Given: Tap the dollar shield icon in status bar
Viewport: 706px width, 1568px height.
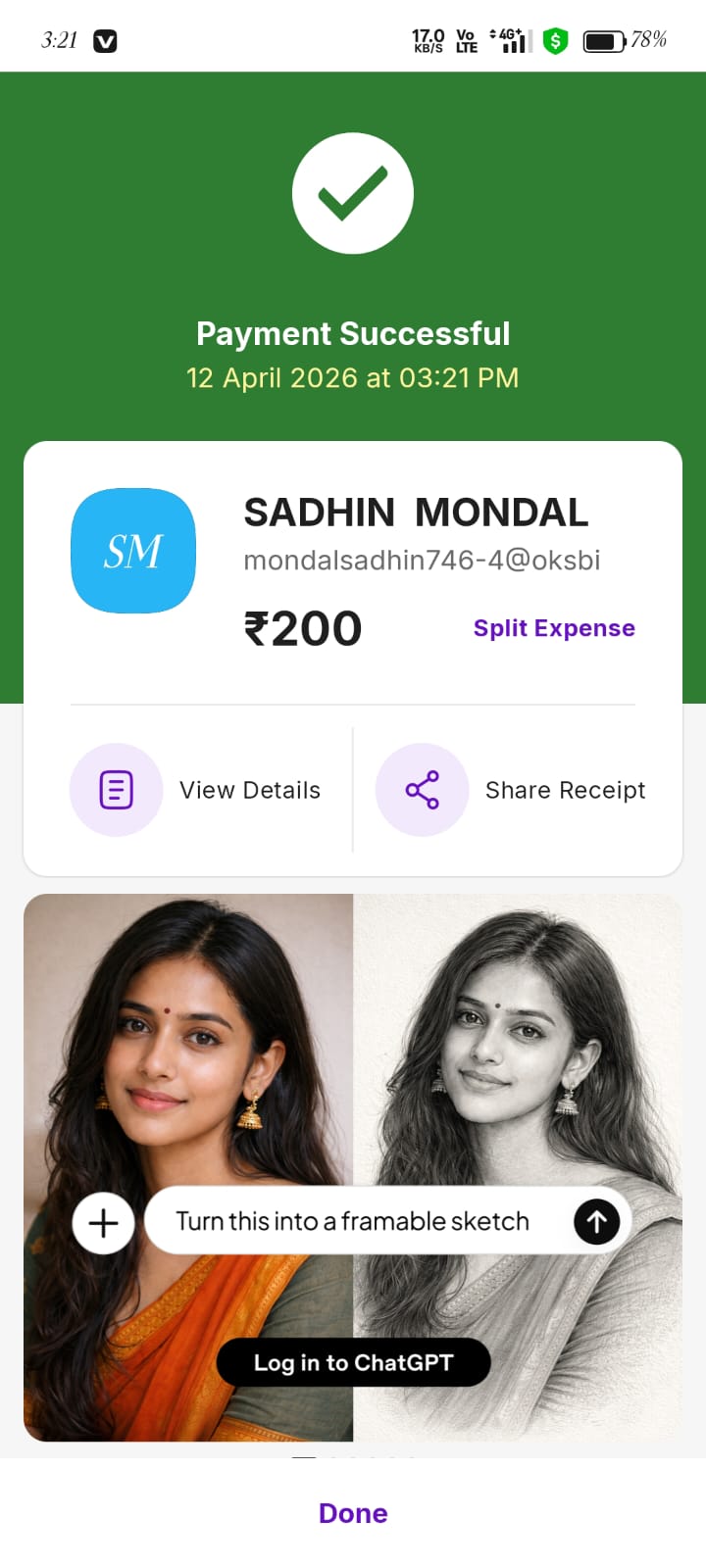Looking at the screenshot, I should pos(554,40).
